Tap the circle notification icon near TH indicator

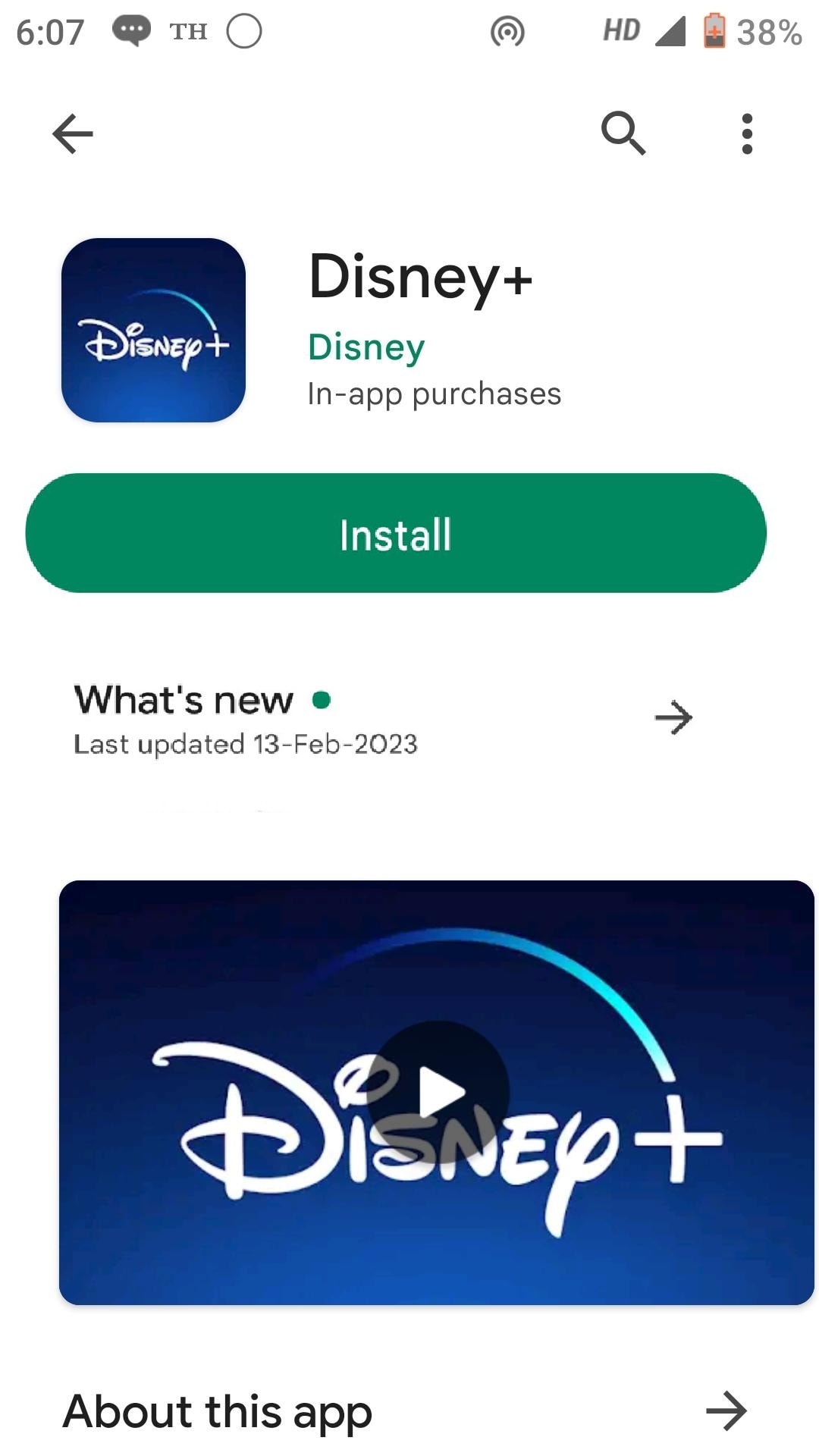(x=242, y=30)
